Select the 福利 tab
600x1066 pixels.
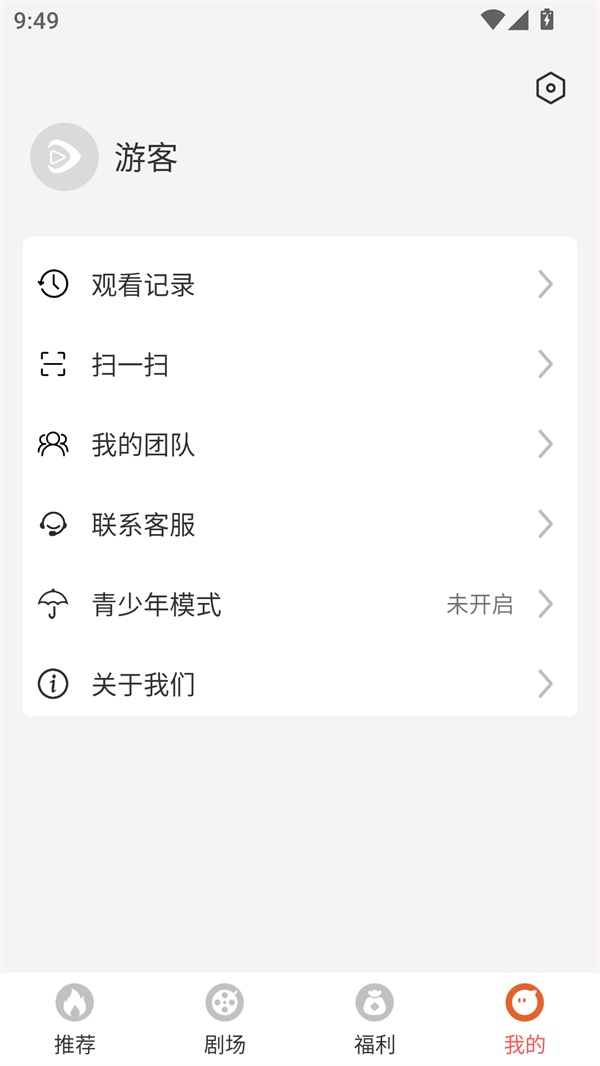(x=375, y=1018)
